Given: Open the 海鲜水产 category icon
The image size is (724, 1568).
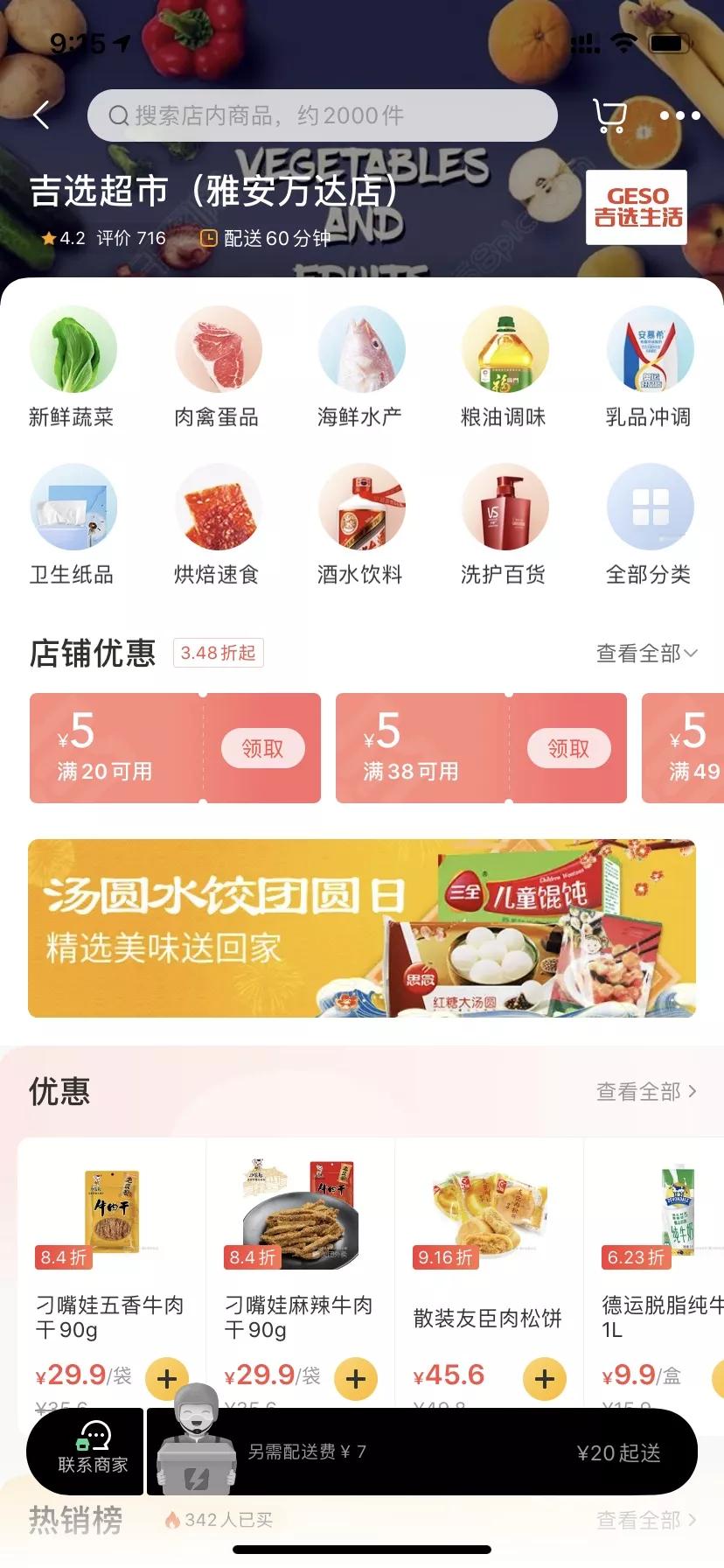Looking at the screenshot, I should pos(362,348).
